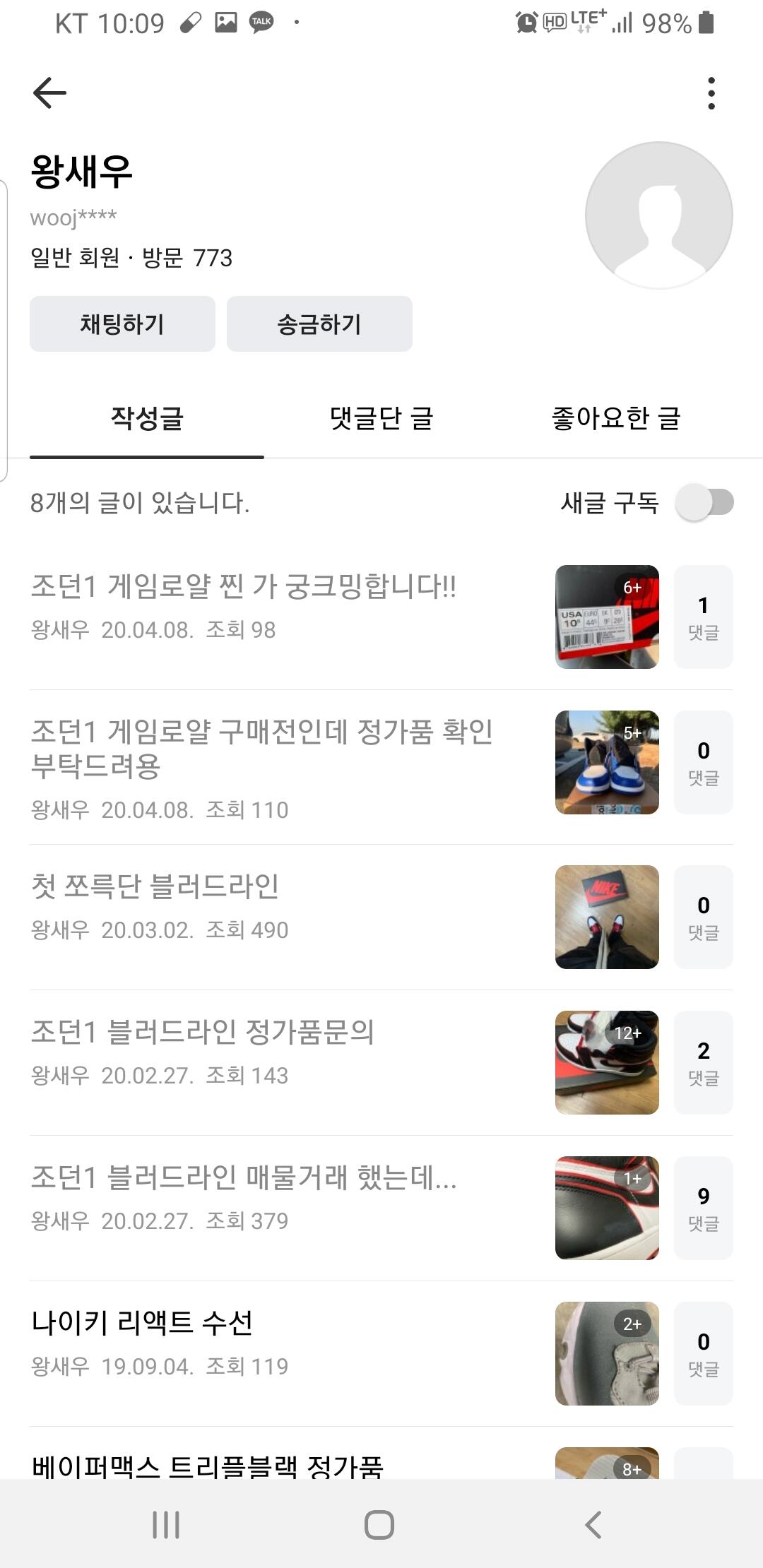Open post 조던1 블러드라인 정가품문의
Viewport: 763px width, 1568px height.
click(203, 1032)
